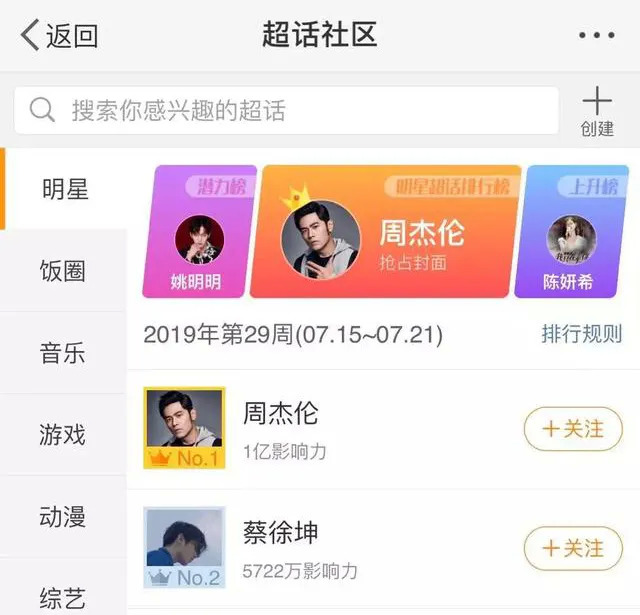Tap the 搜索你感兴趣的超话 search box
The image size is (640, 615).
[x=286, y=110]
